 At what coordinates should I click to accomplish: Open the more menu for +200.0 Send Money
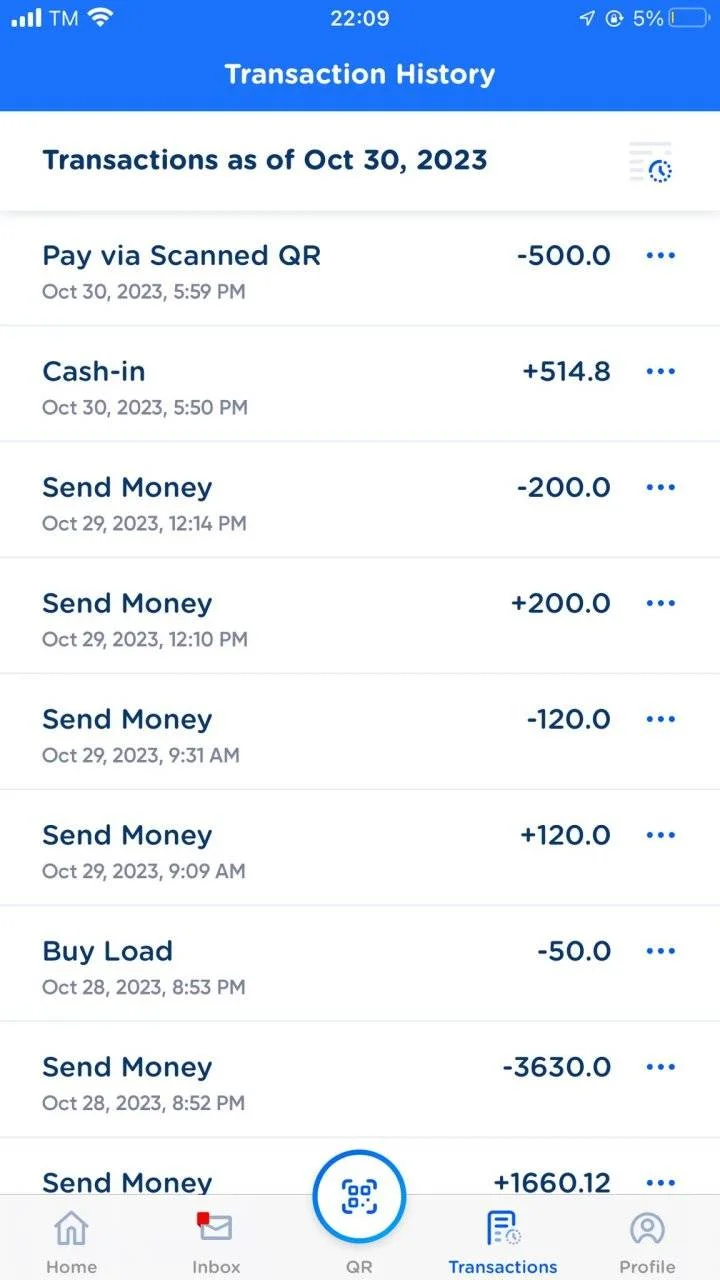tap(661, 604)
